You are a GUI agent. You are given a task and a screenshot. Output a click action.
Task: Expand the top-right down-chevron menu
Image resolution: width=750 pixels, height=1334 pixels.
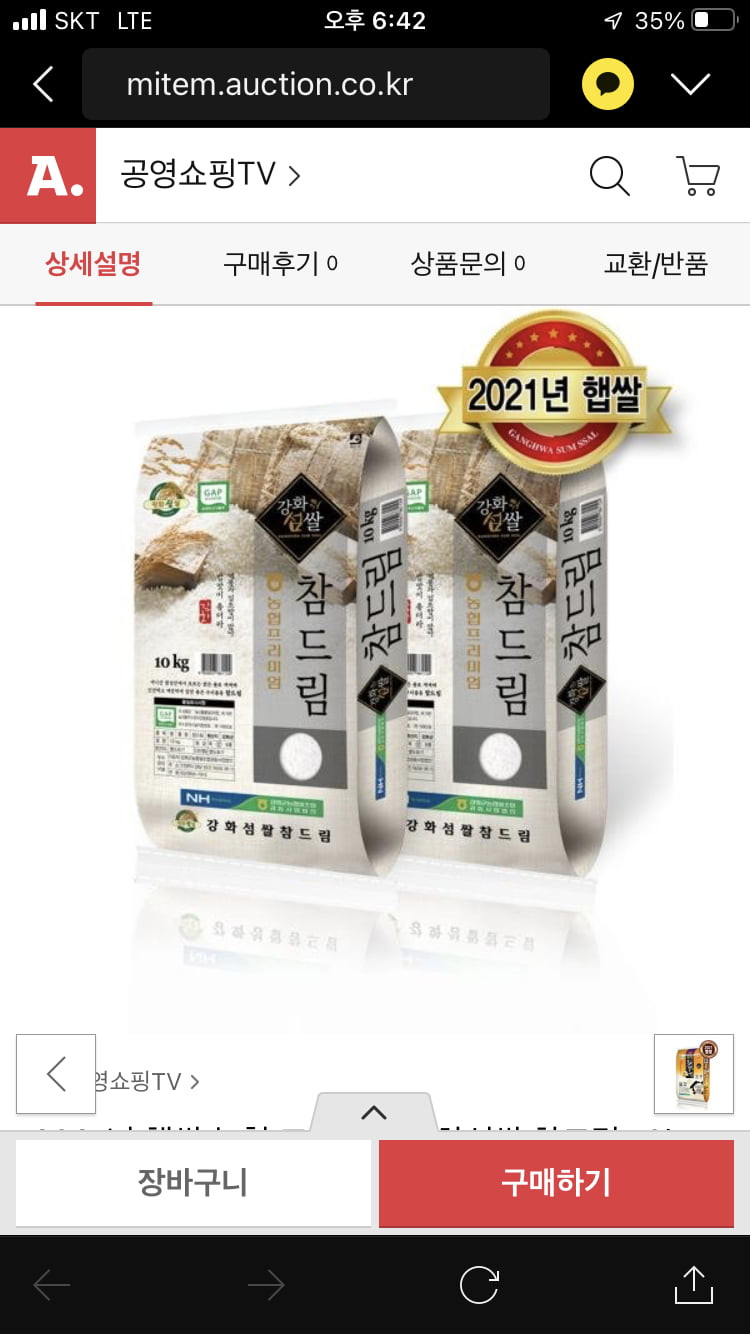(x=690, y=84)
